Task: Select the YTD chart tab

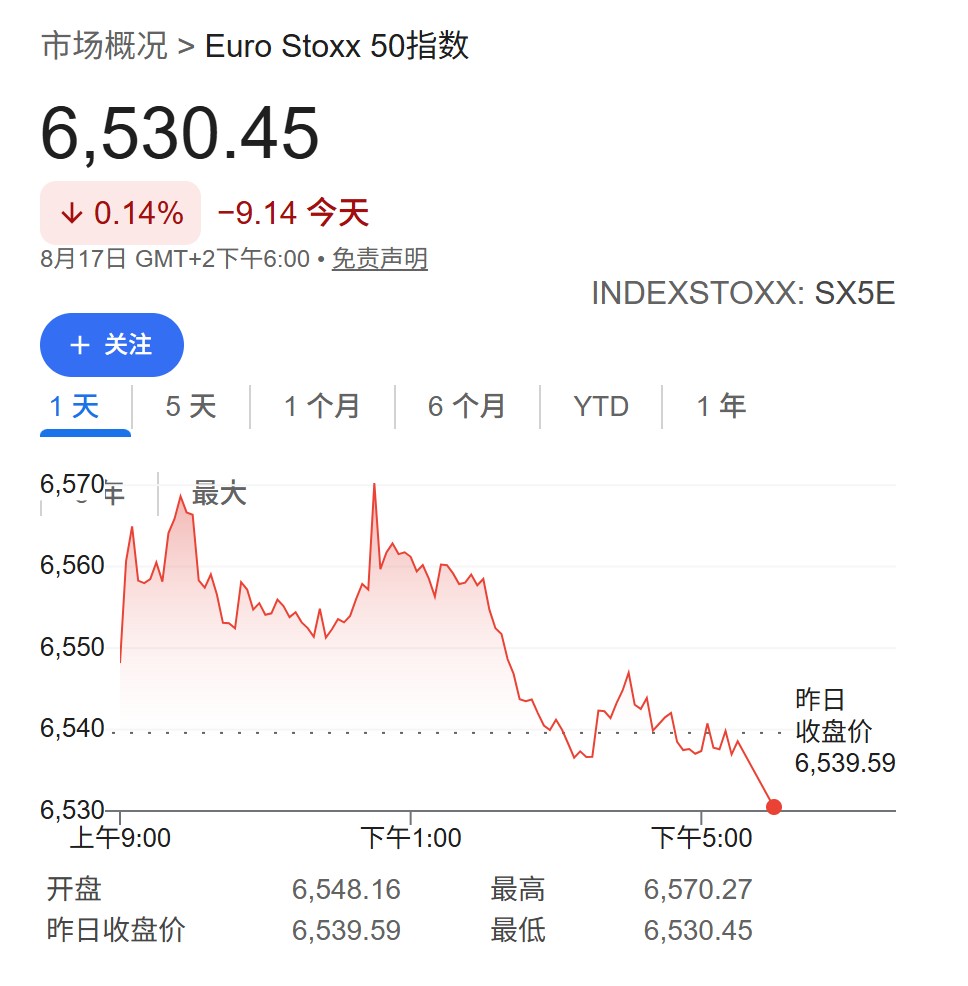Action: 601,406
